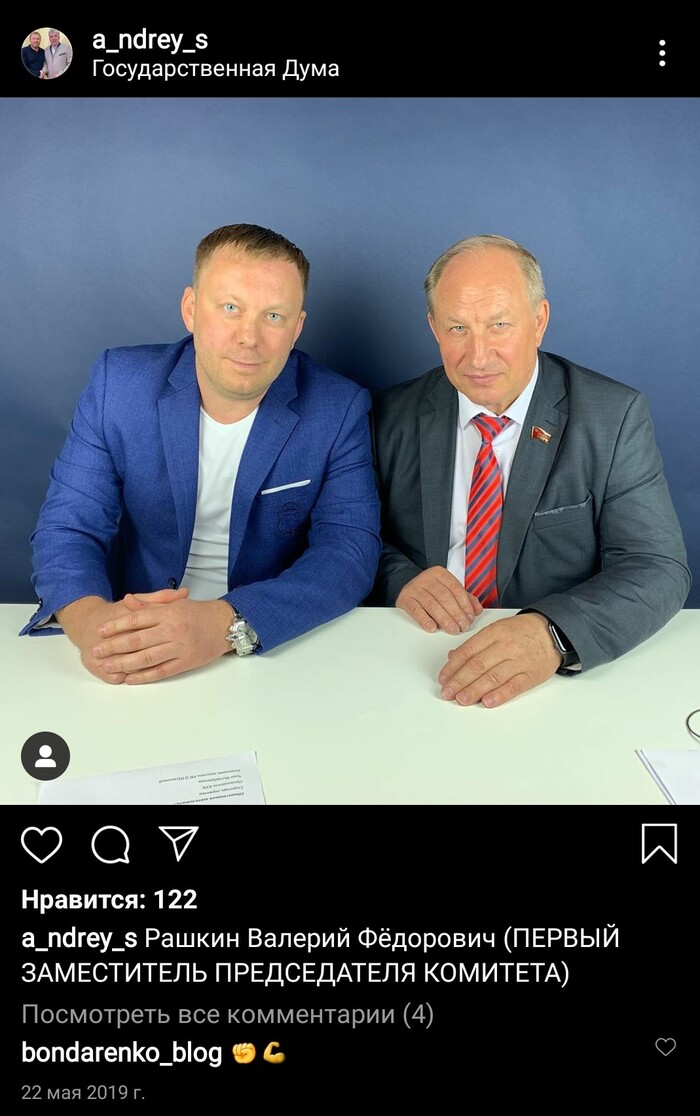Like the post with the heart icon

42,845
